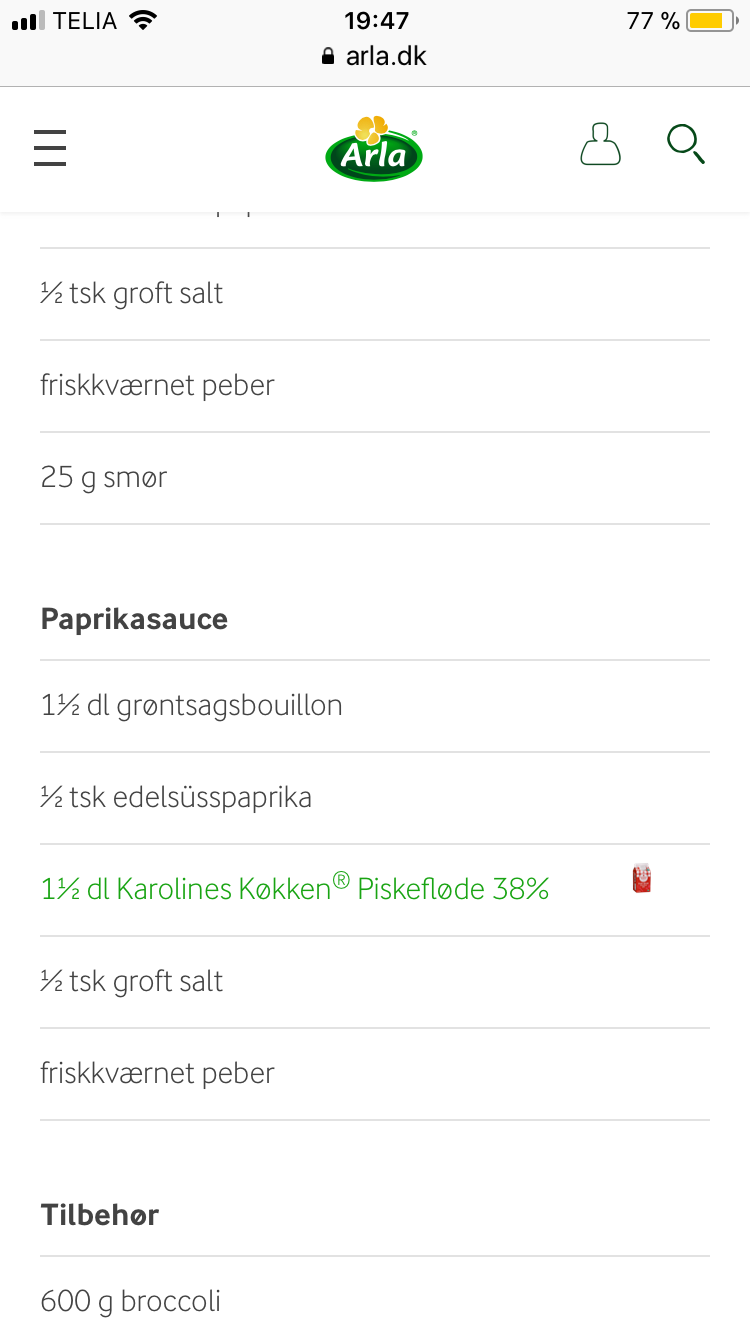Open the Karolines Køkken Piskefløde 38% link

pyautogui.click(x=295, y=888)
